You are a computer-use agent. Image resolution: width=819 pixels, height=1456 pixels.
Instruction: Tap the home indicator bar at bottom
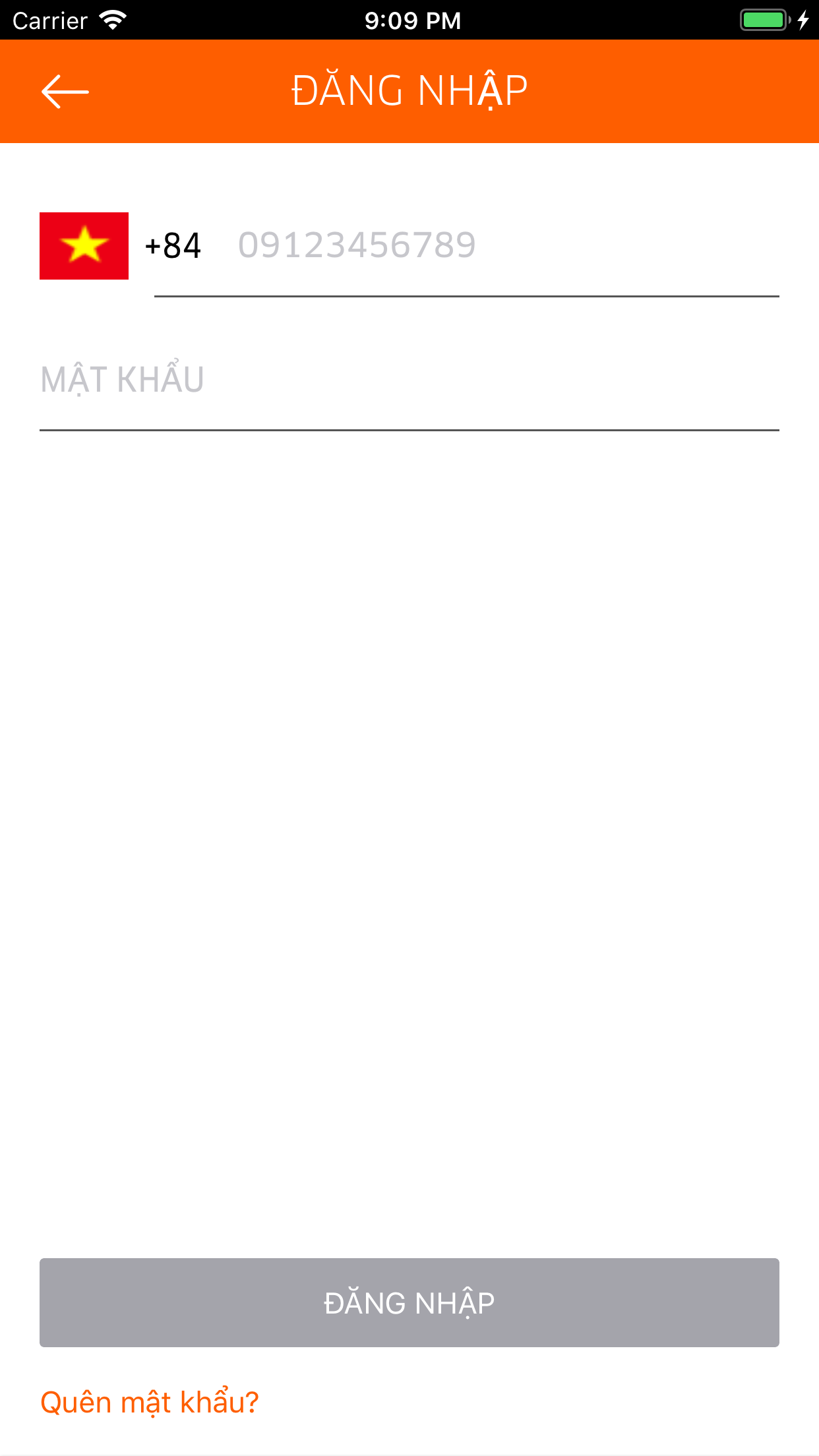[409, 1449]
